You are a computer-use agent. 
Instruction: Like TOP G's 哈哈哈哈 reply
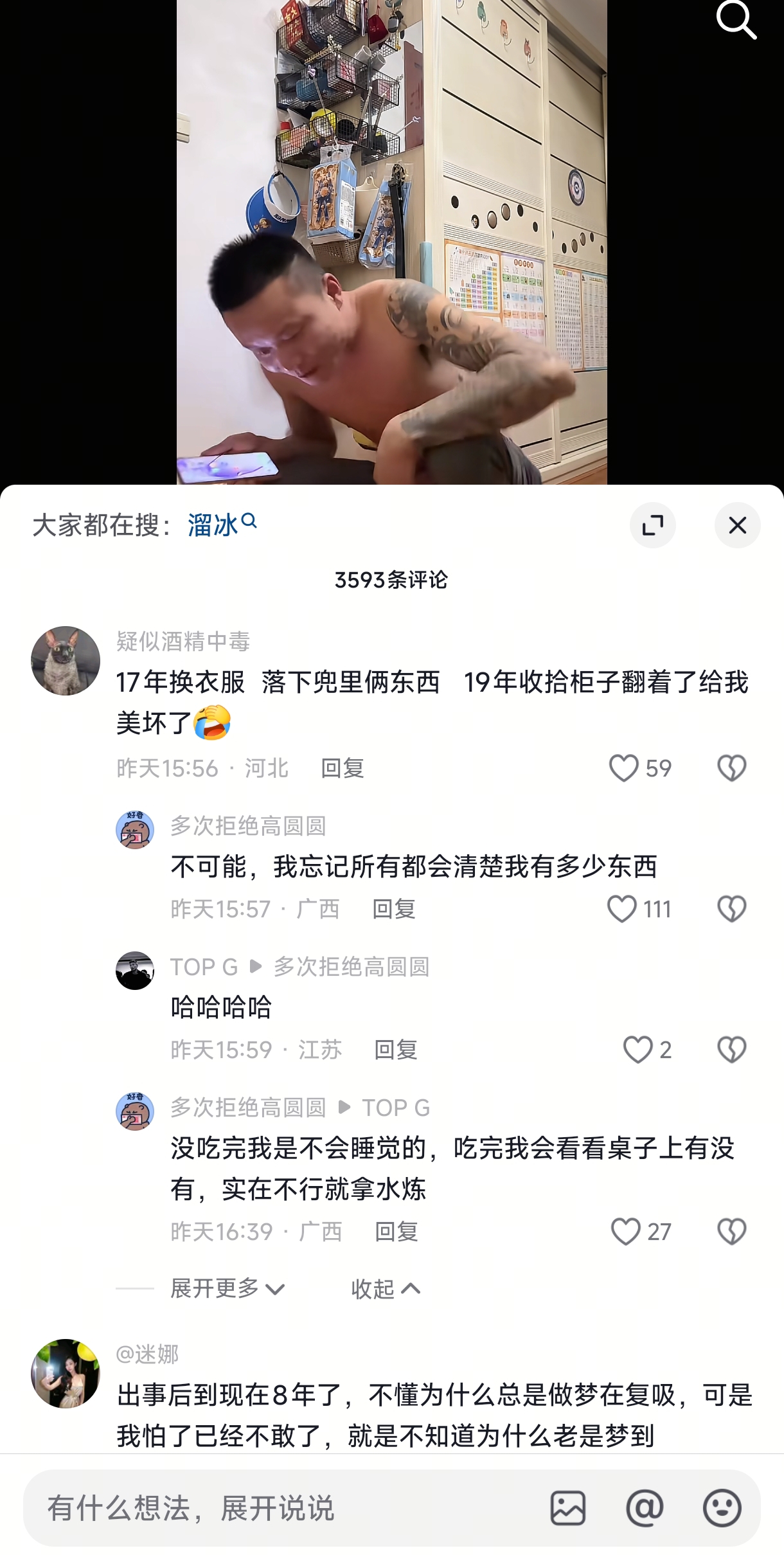637,1050
